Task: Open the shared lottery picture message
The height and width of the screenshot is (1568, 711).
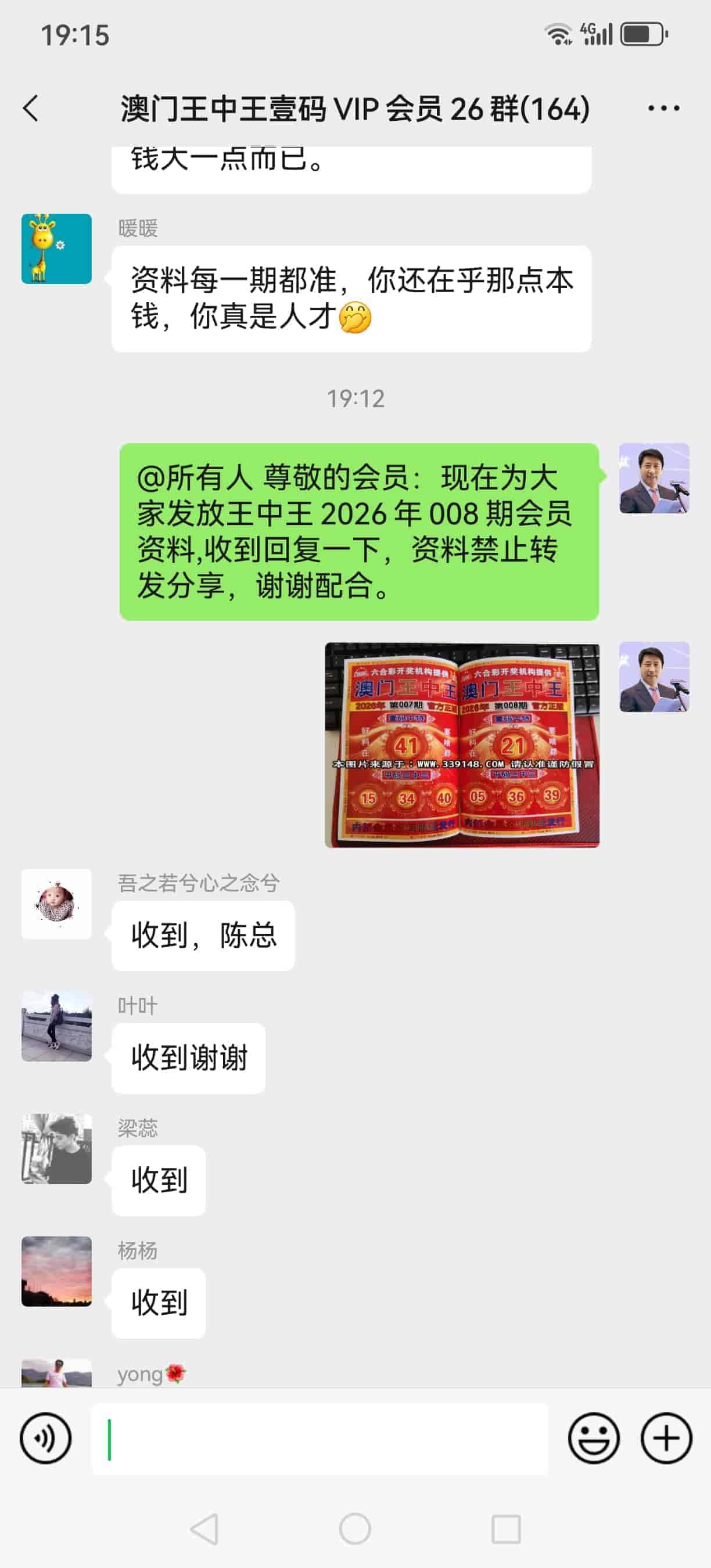Action: (x=462, y=745)
